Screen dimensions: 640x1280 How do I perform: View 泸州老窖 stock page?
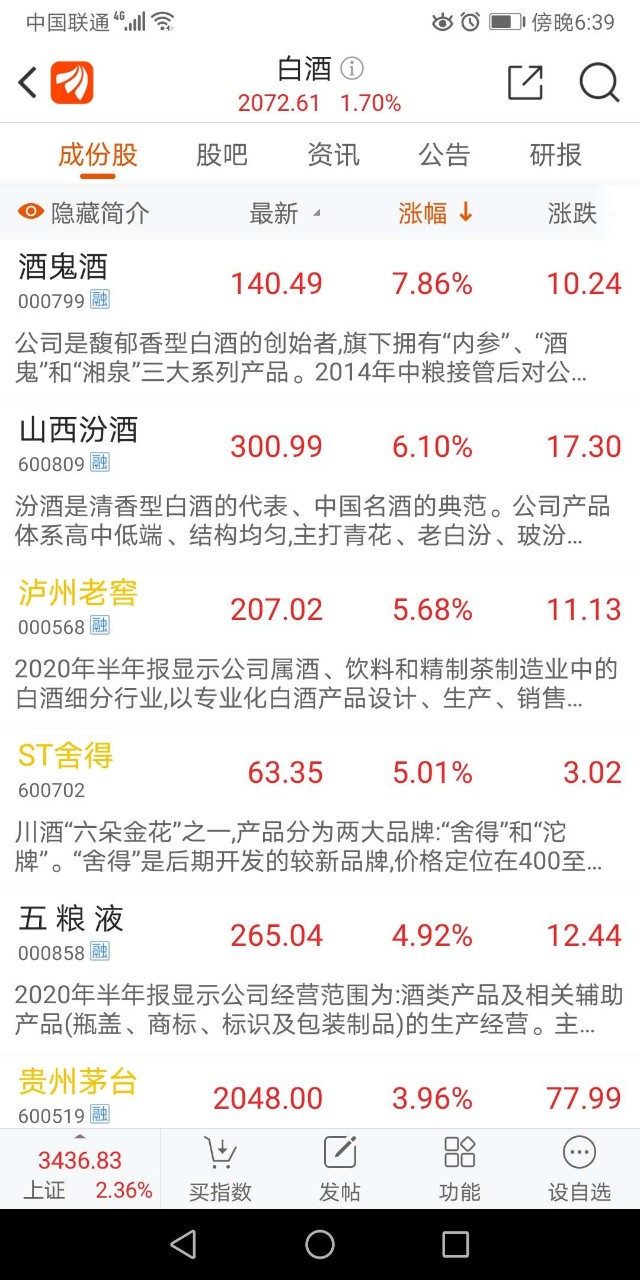[x=78, y=593]
